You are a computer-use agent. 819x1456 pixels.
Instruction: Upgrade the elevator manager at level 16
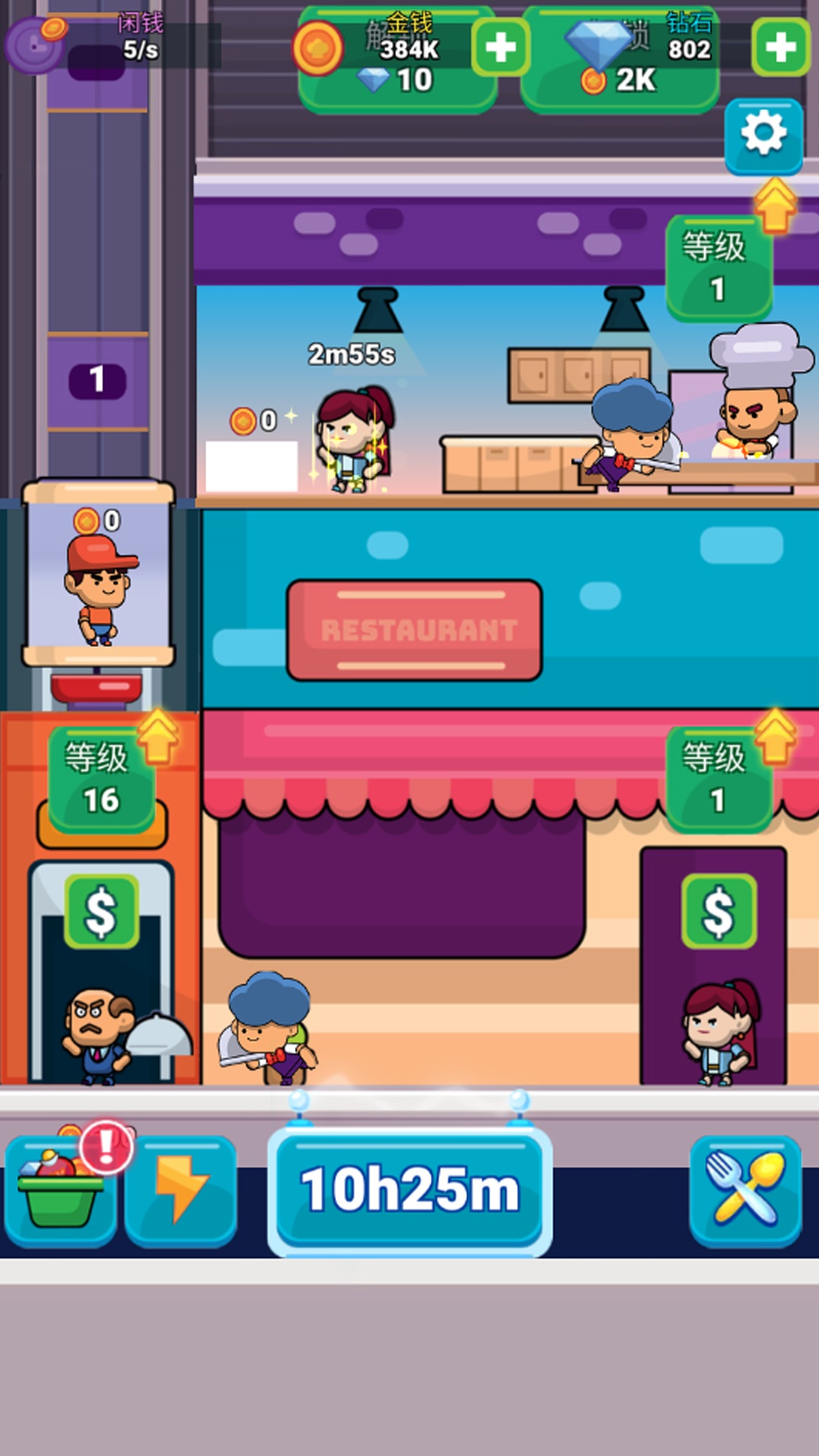tap(102, 779)
